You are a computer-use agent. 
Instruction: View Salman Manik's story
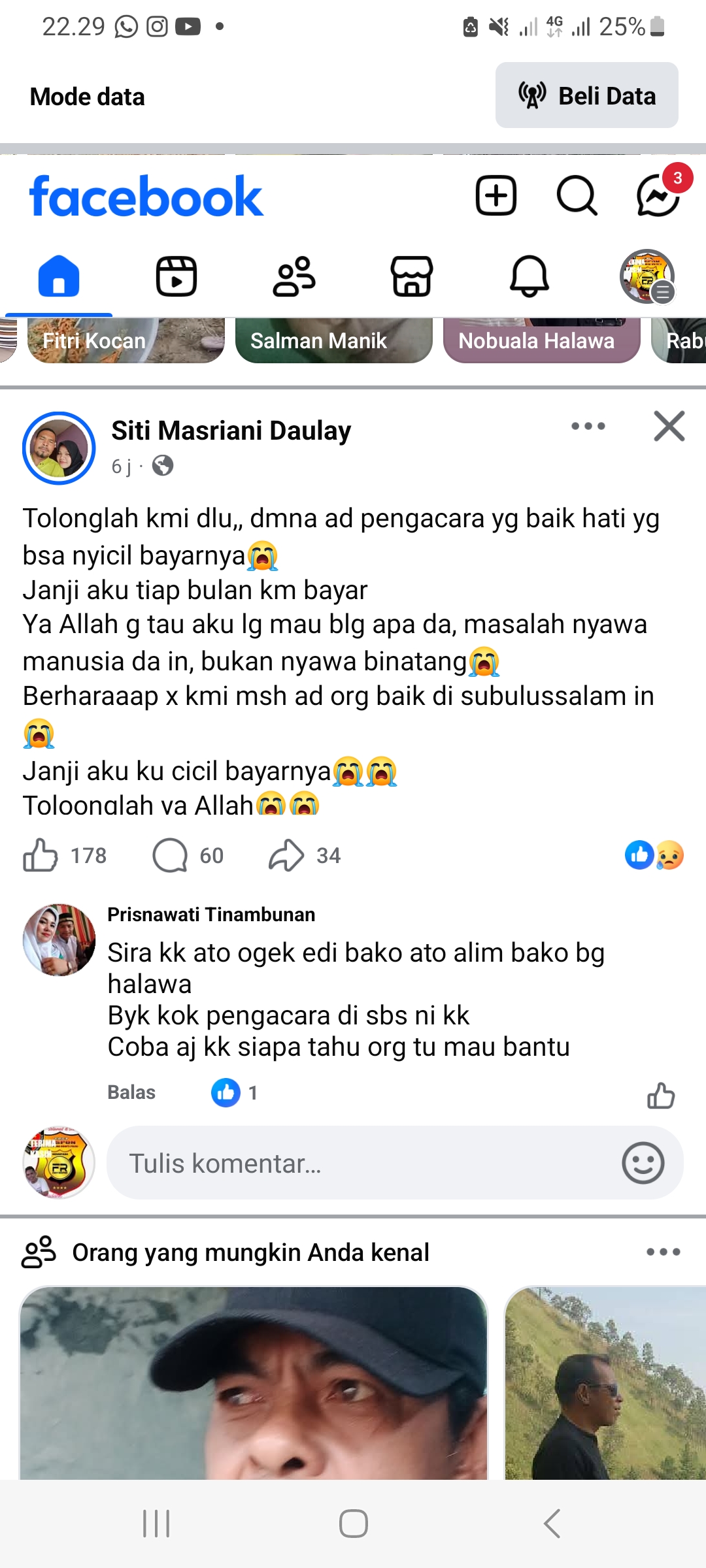click(x=333, y=340)
